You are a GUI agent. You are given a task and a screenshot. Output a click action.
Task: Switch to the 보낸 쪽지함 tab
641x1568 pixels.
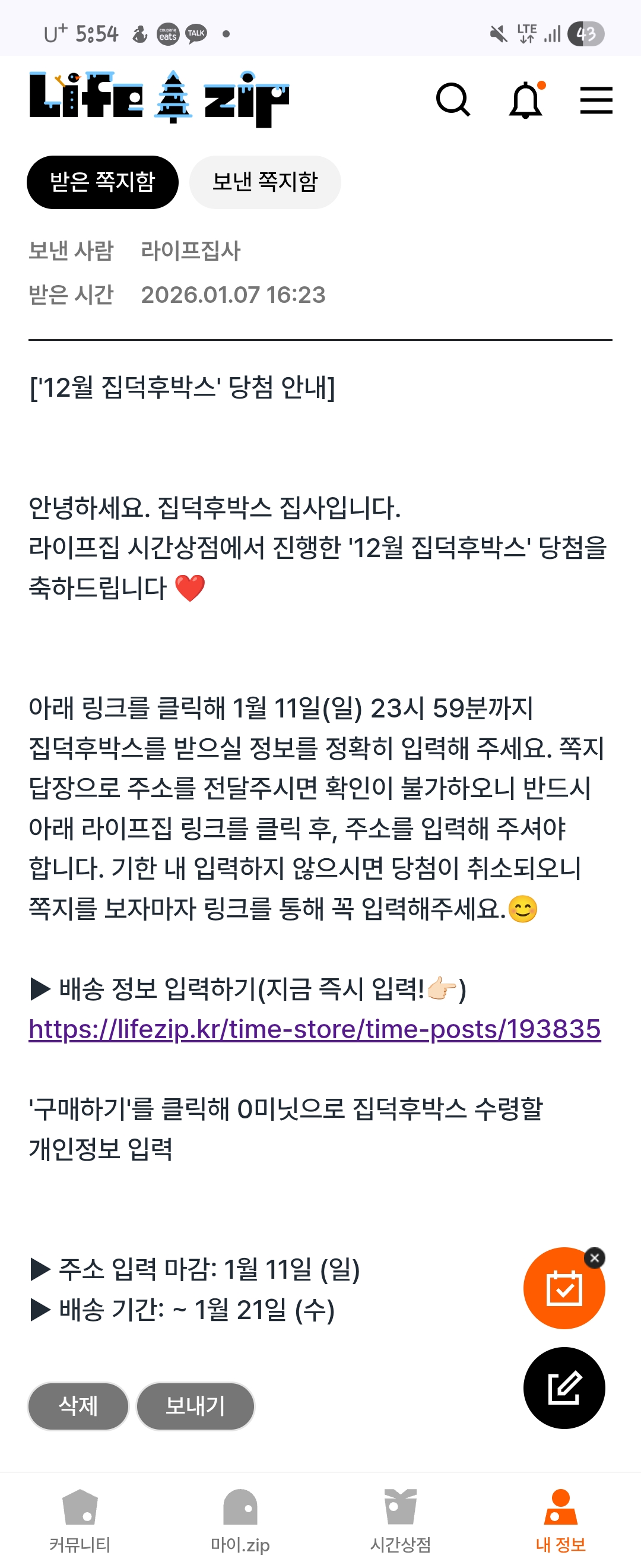tap(265, 182)
